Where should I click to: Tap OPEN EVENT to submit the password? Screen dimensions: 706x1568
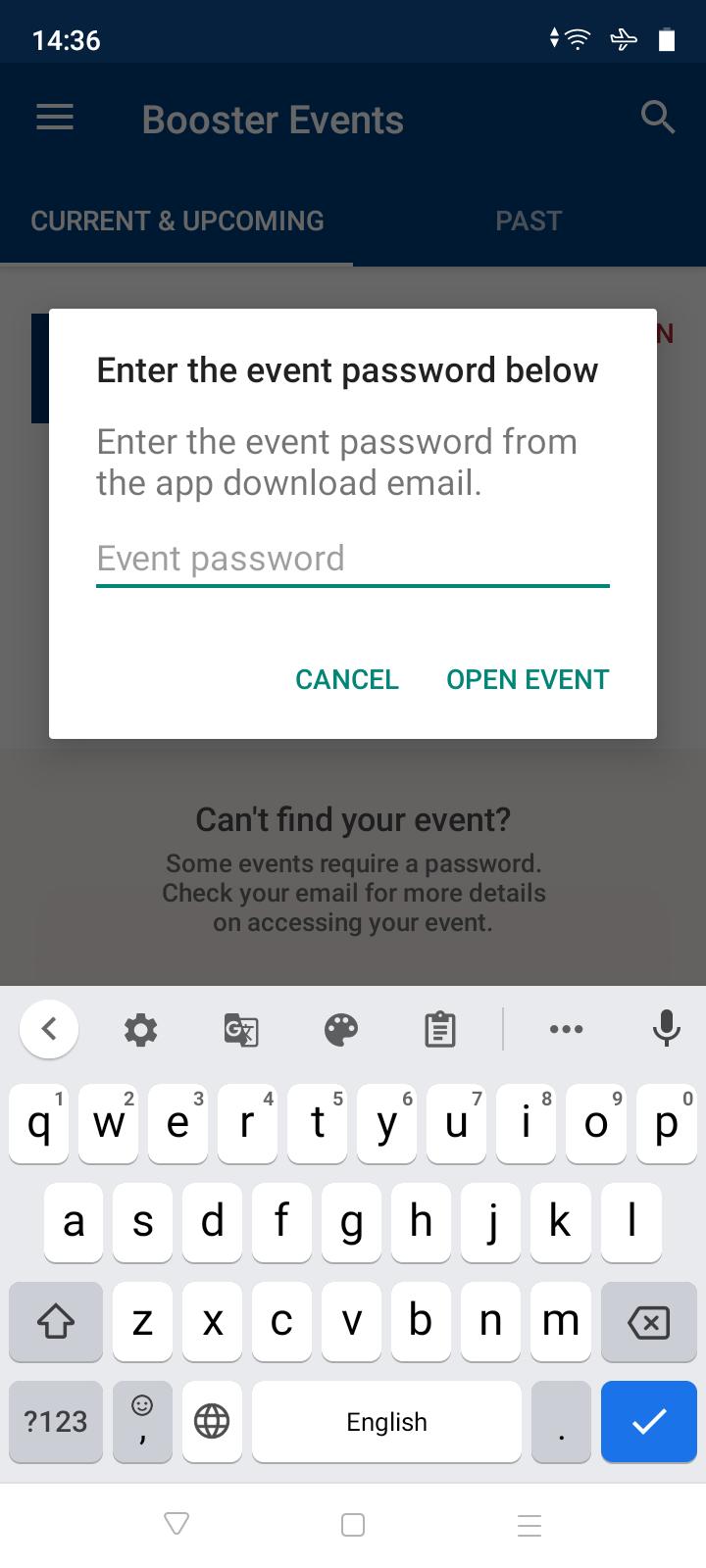(527, 679)
